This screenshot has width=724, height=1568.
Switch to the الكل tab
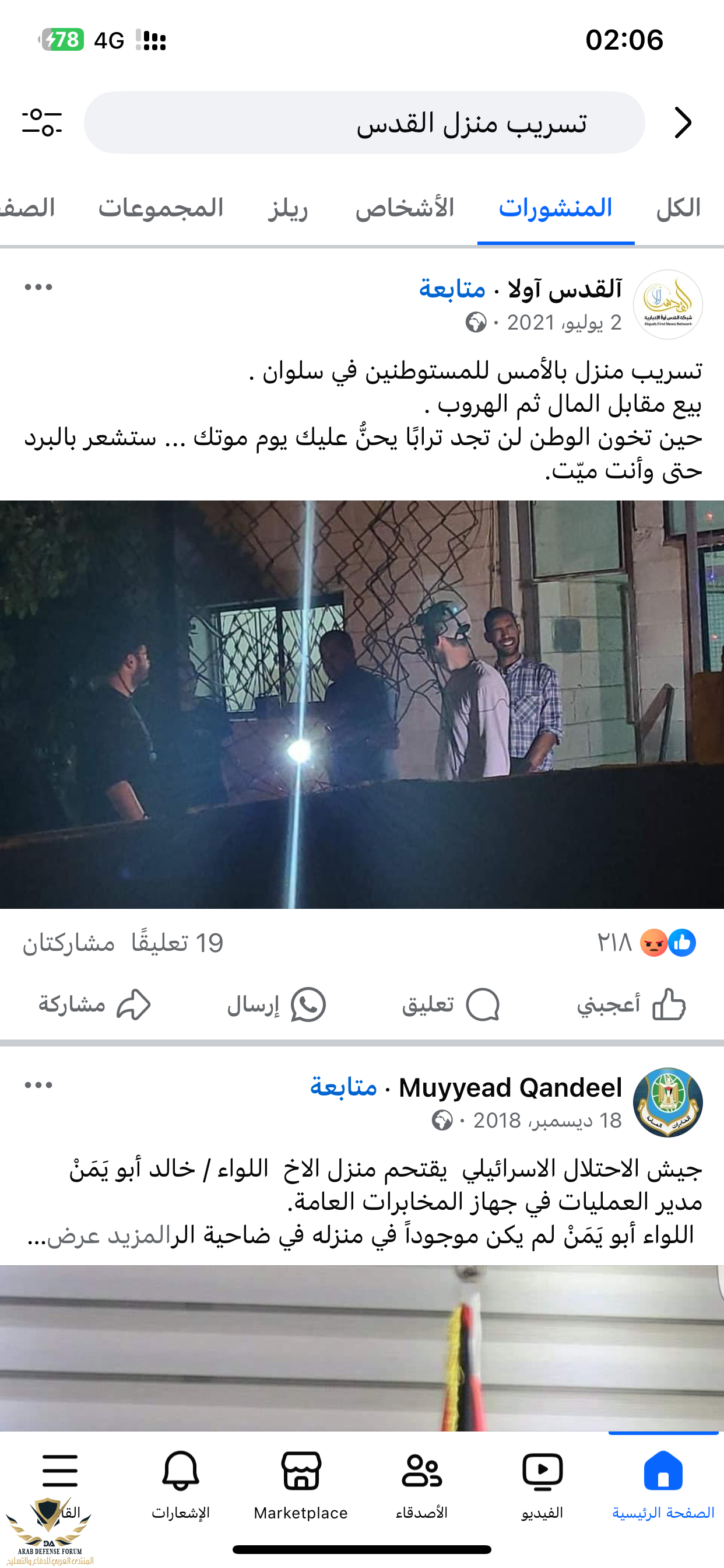pyautogui.click(x=678, y=208)
